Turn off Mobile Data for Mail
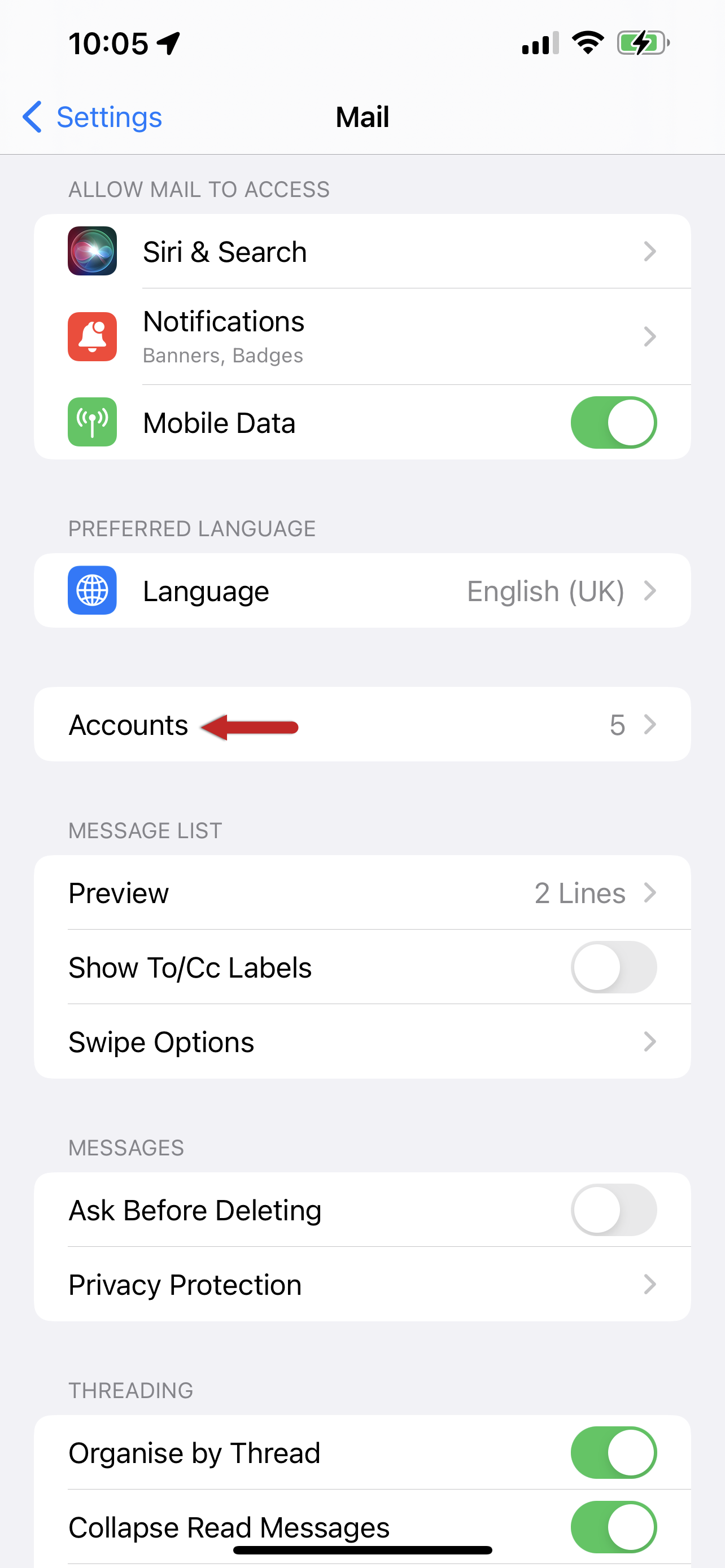 coord(613,422)
